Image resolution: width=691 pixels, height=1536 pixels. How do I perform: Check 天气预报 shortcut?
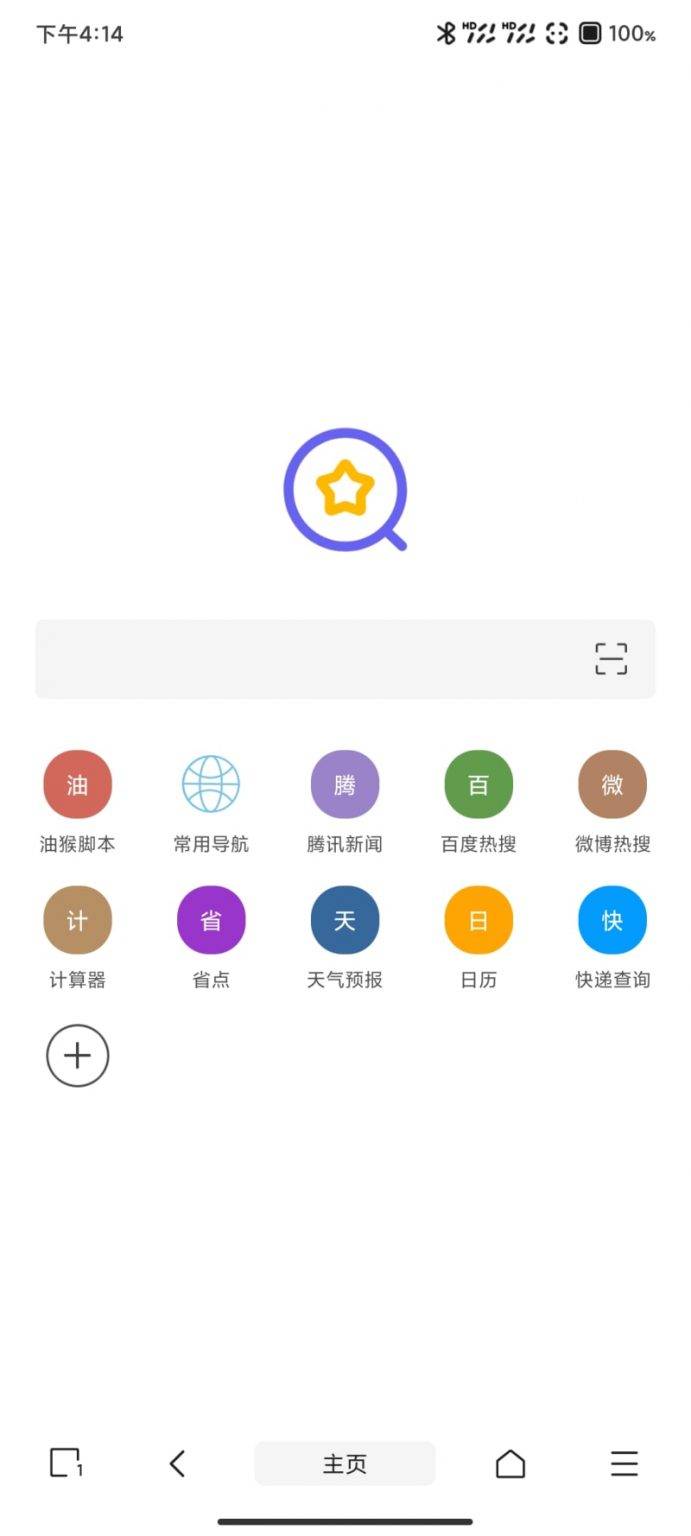point(345,920)
